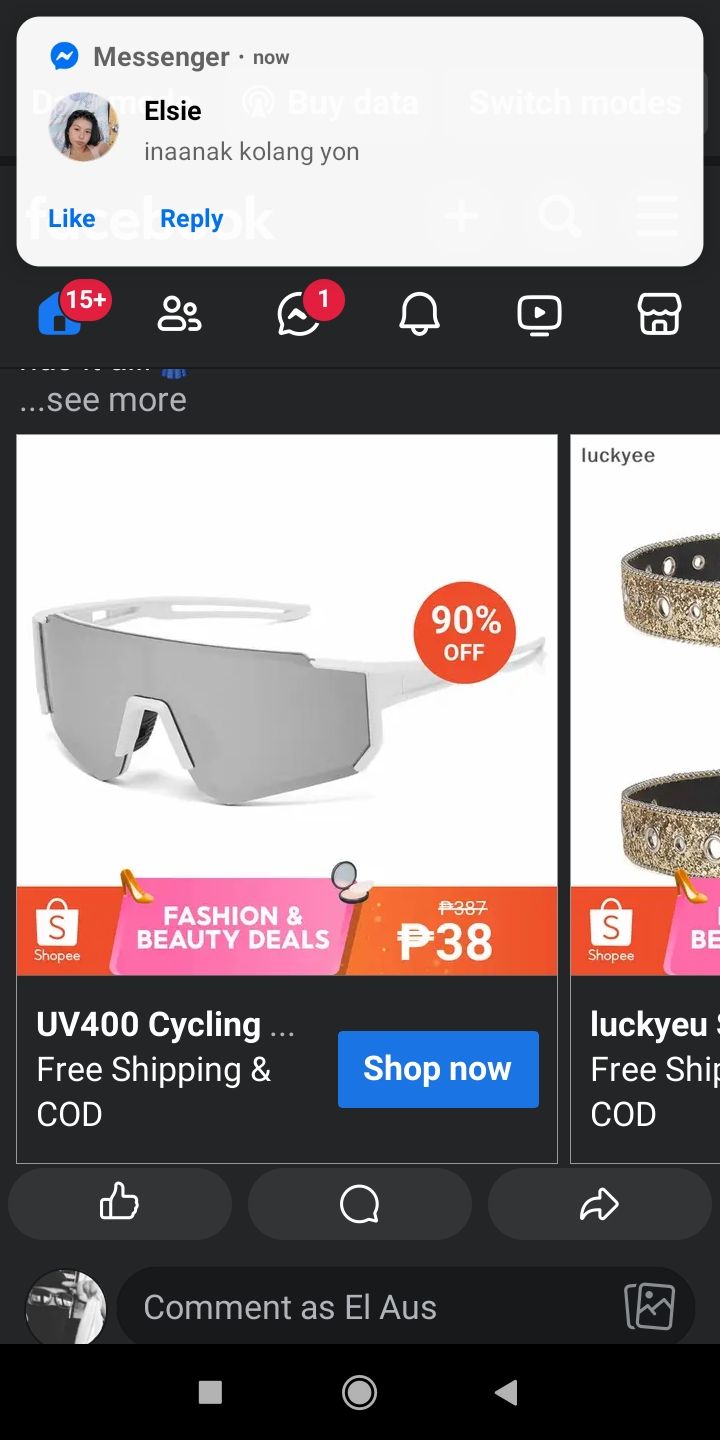
Task: Open the Messenger tab with 1 unread
Action: pyautogui.click(x=300, y=314)
